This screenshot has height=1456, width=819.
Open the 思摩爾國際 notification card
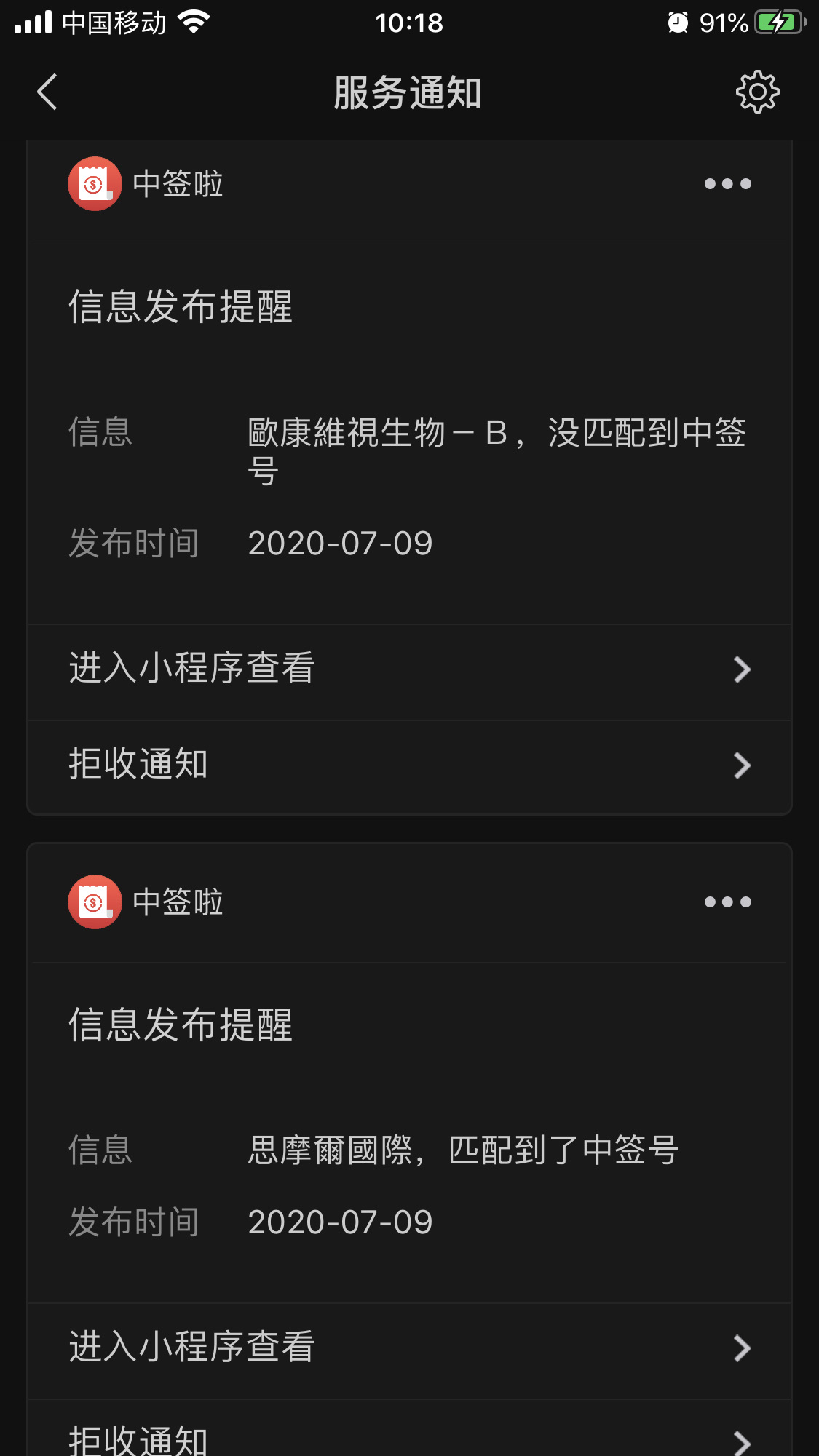pos(409,1132)
